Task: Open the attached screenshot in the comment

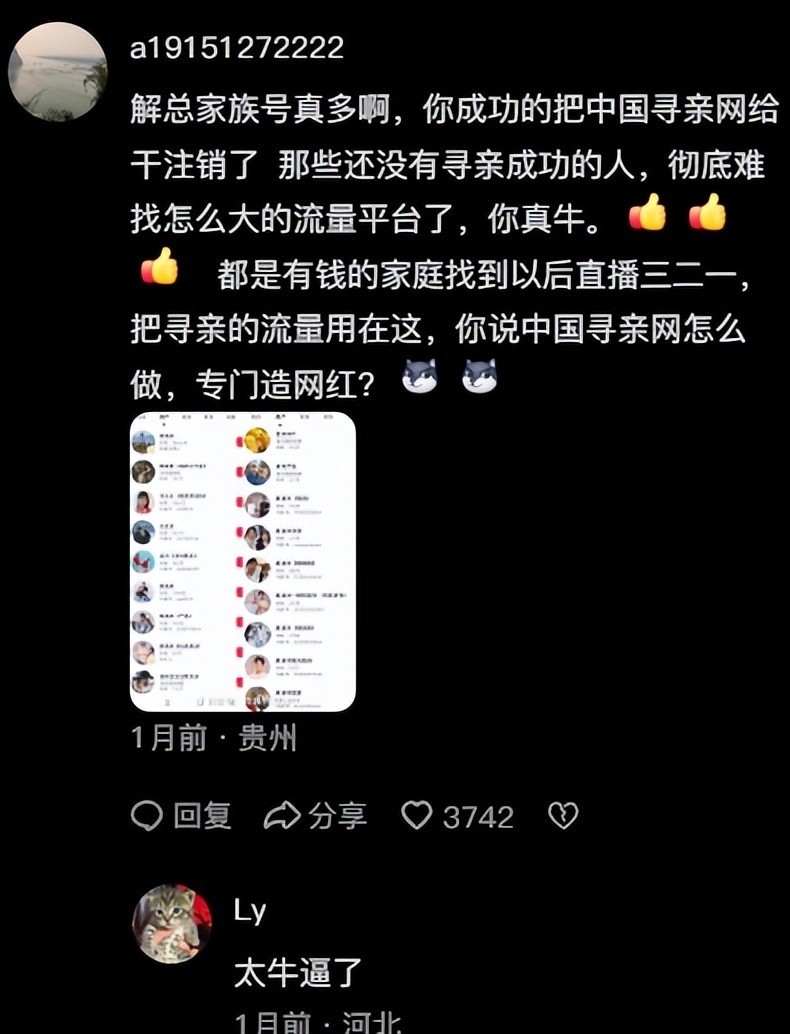Action: pyautogui.click(x=243, y=561)
